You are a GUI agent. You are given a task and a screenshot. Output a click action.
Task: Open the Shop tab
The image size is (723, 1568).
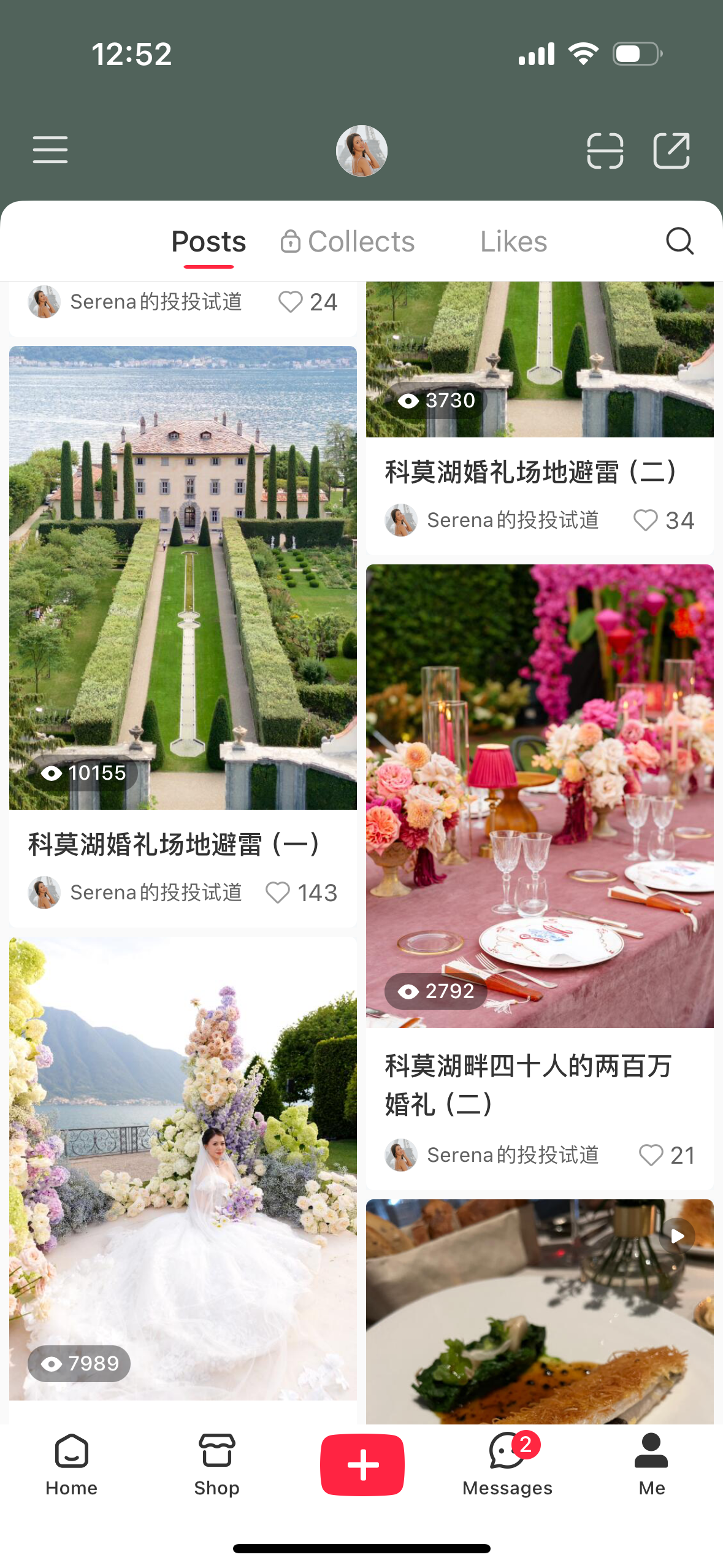tap(216, 1464)
